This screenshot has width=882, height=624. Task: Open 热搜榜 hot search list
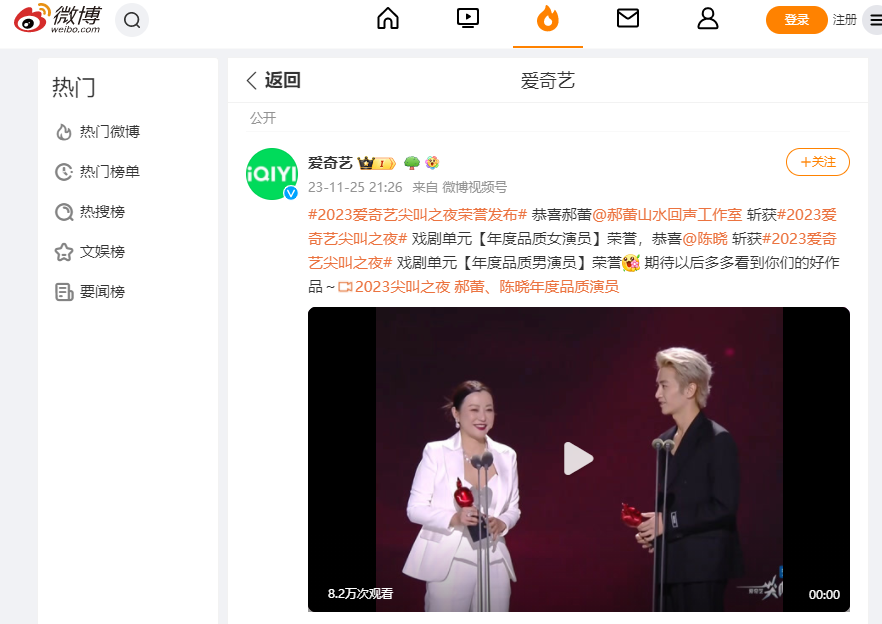point(102,212)
